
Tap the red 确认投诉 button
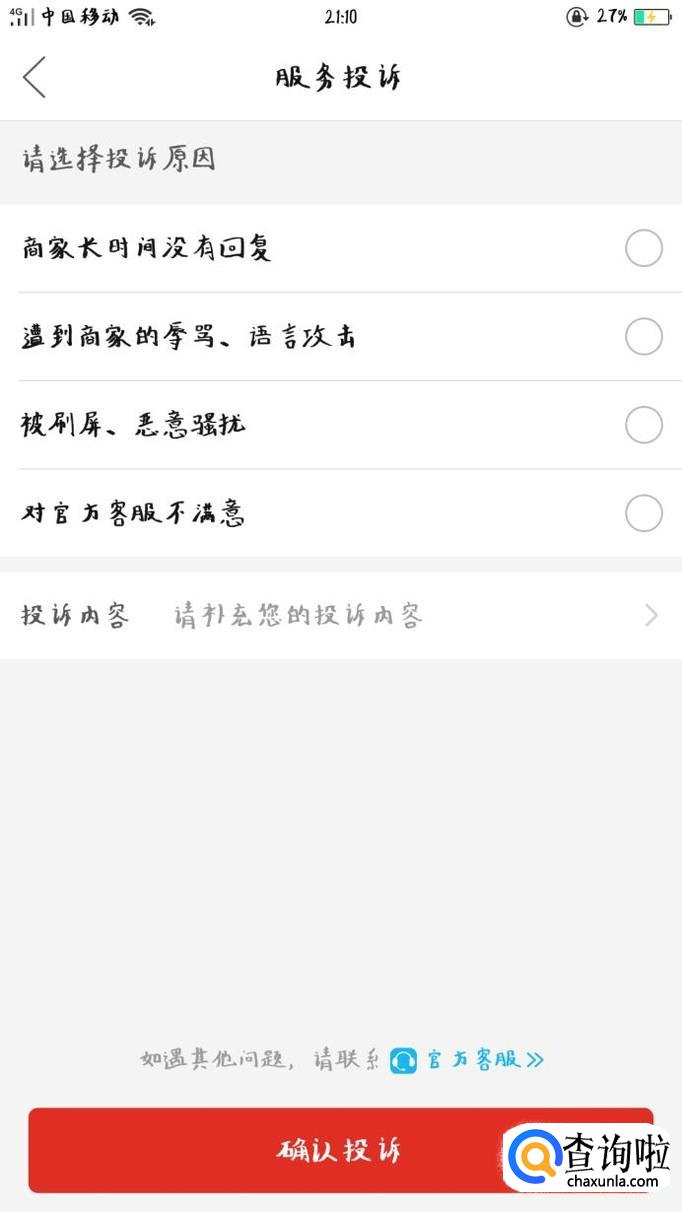[300, 1150]
